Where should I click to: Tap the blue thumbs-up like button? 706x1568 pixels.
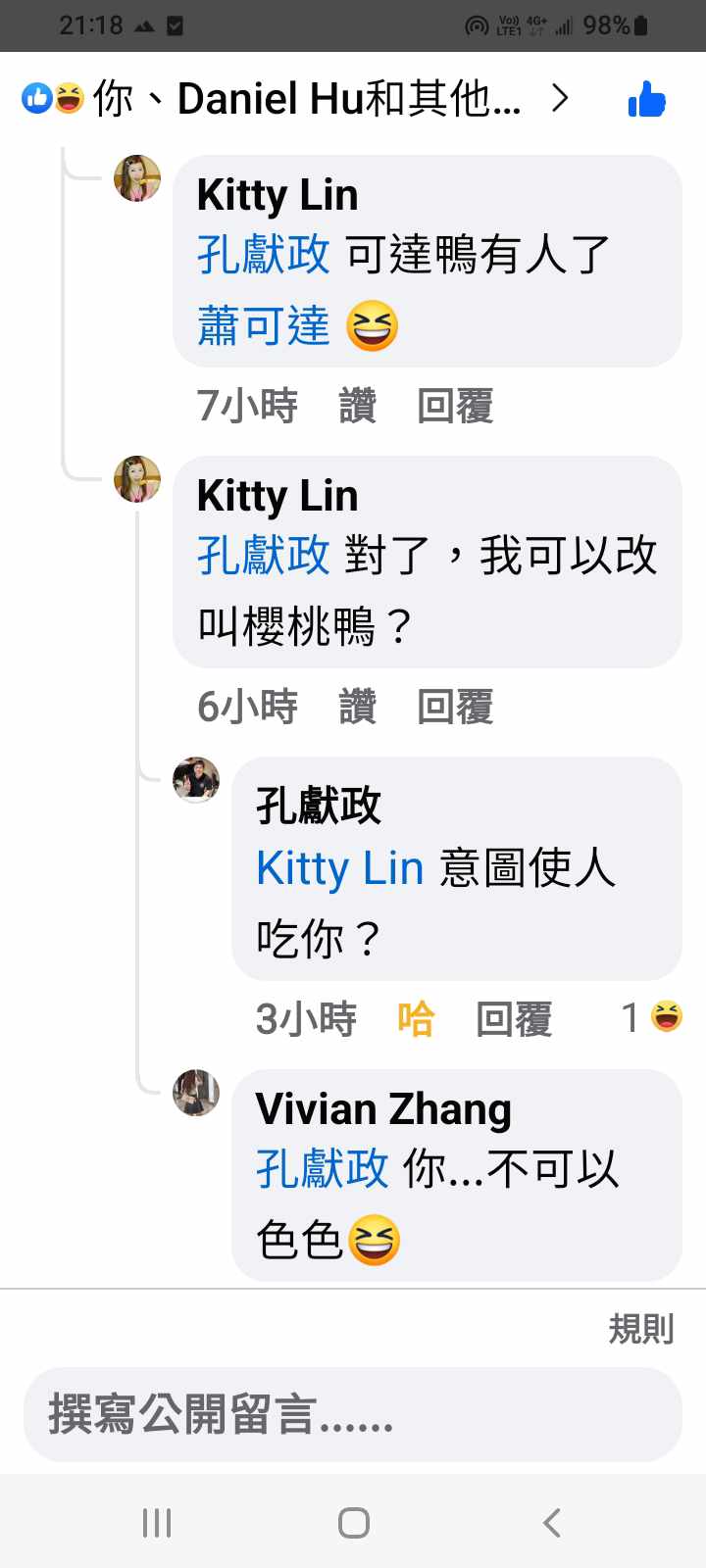(x=646, y=99)
